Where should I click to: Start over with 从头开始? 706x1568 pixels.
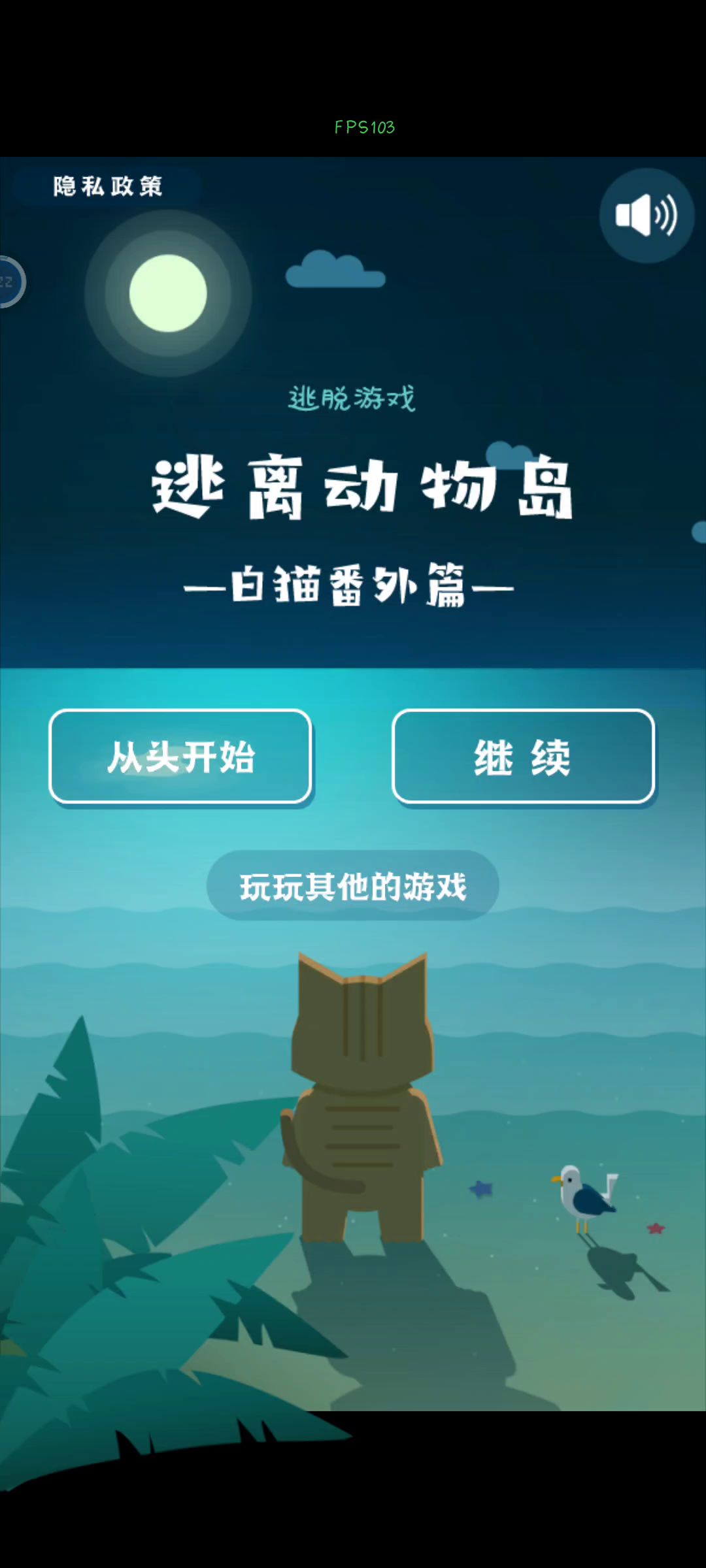180,757
